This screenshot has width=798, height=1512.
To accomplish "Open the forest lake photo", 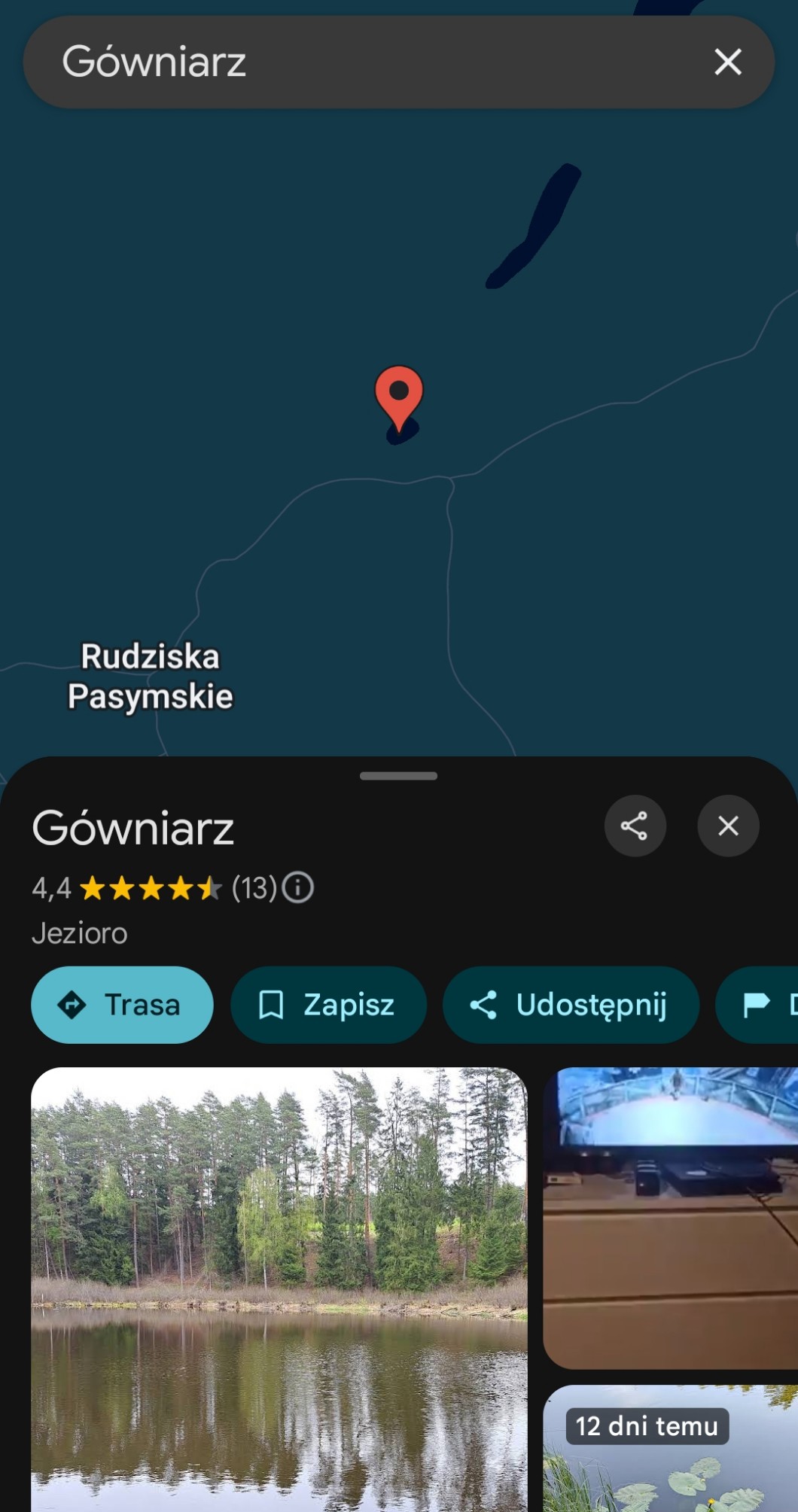I will pyautogui.click(x=279, y=1287).
